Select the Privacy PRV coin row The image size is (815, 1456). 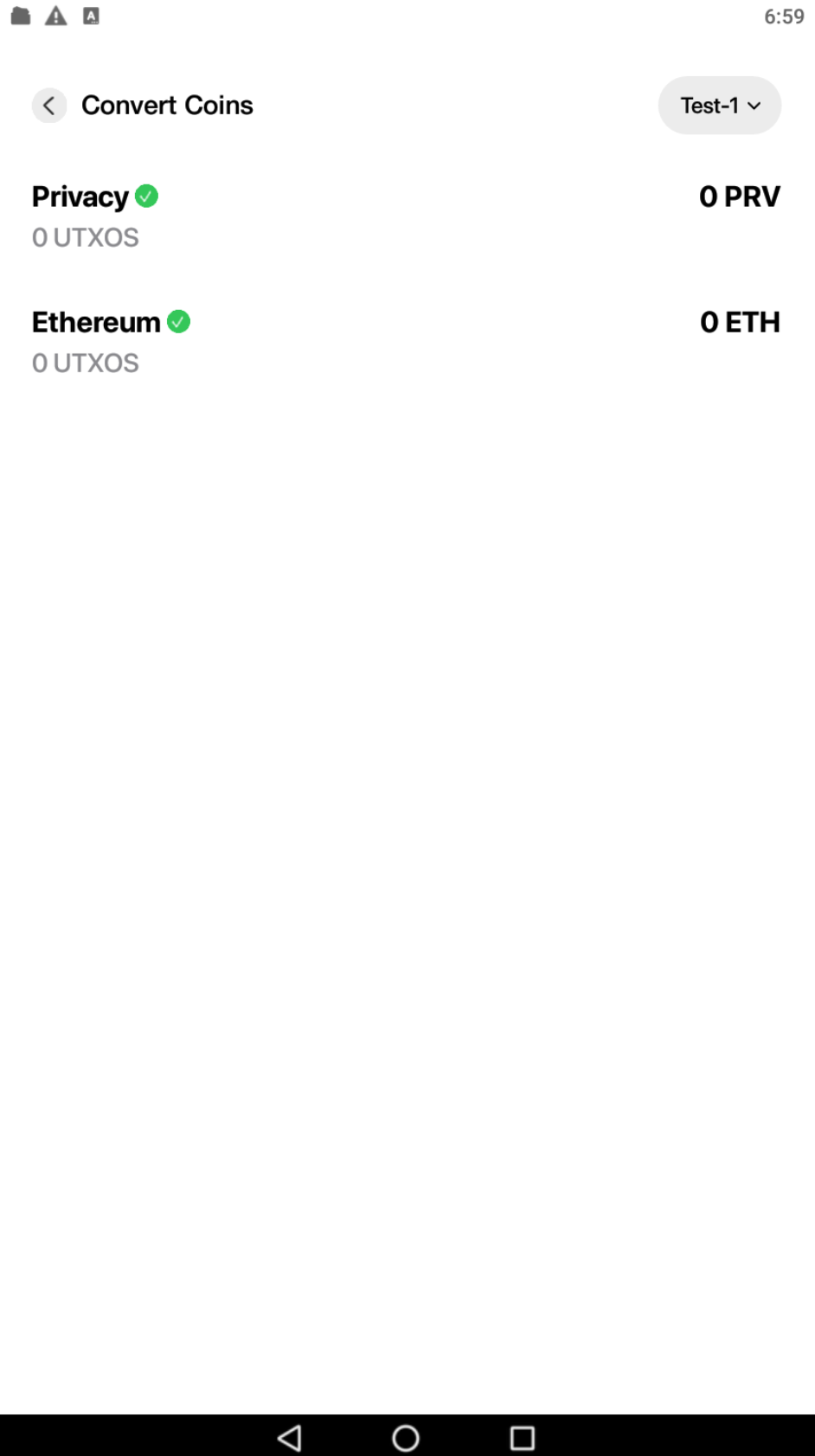pyautogui.click(x=406, y=216)
